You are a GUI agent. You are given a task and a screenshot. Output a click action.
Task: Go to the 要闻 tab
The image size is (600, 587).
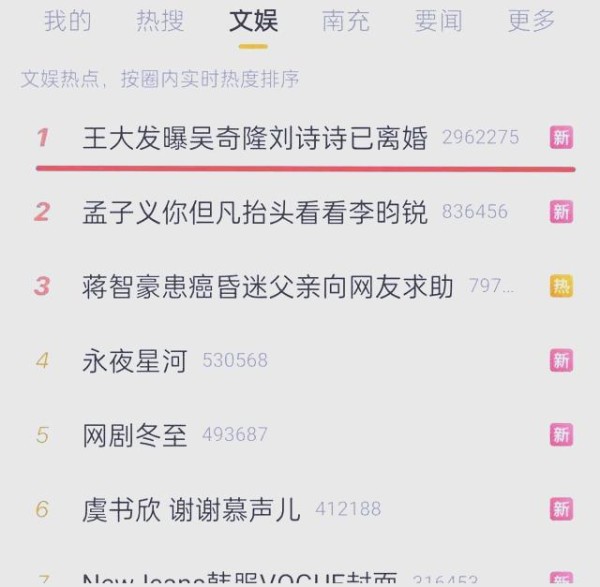pos(438,22)
